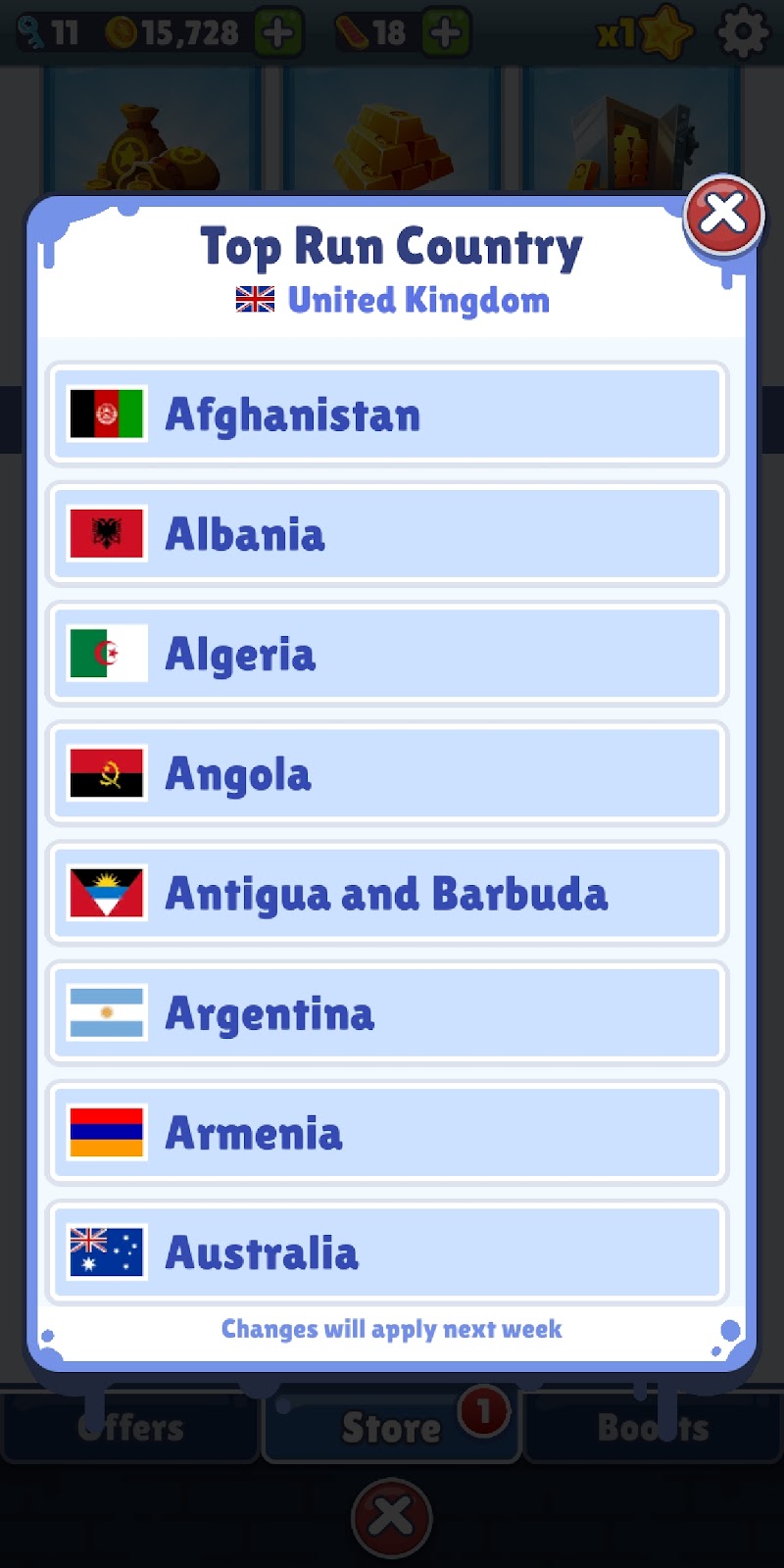The image size is (784, 1568).
Task: Tap the red X button at the bottom
Action: click(x=392, y=1518)
